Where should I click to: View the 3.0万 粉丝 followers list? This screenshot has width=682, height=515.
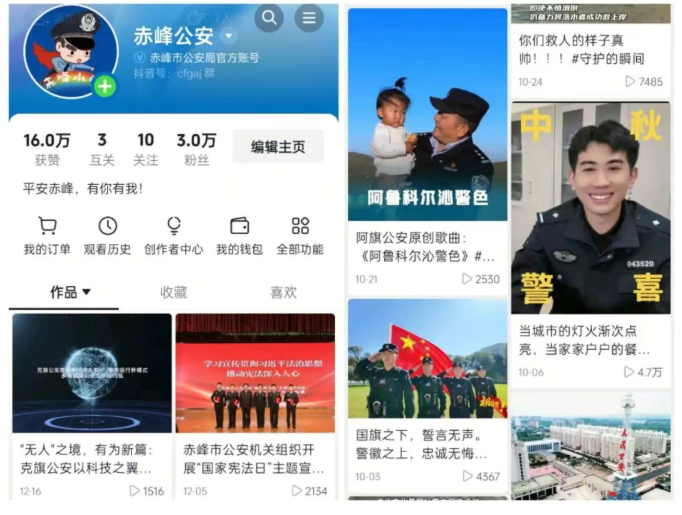pyautogui.click(x=196, y=148)
